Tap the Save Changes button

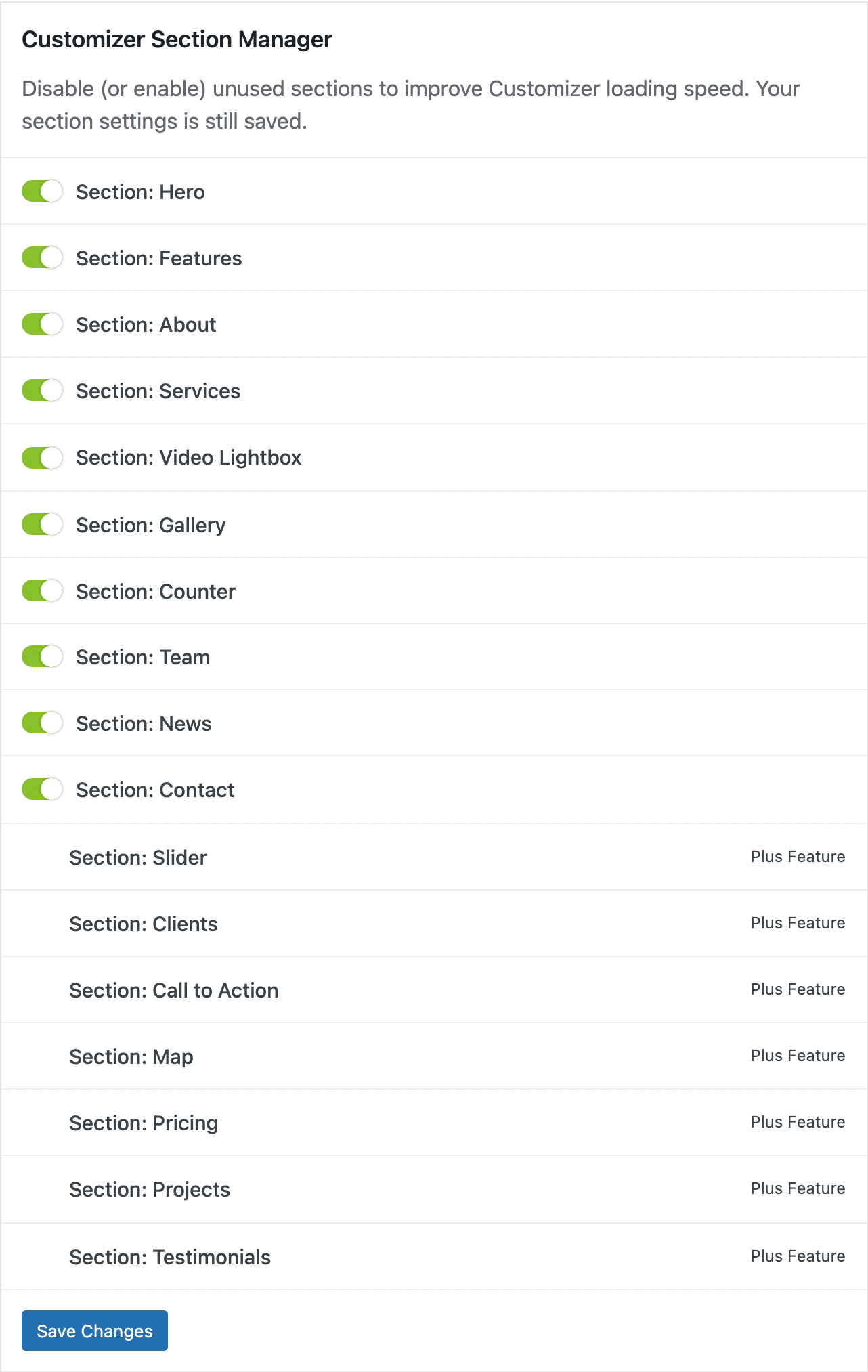[95, 1331]
